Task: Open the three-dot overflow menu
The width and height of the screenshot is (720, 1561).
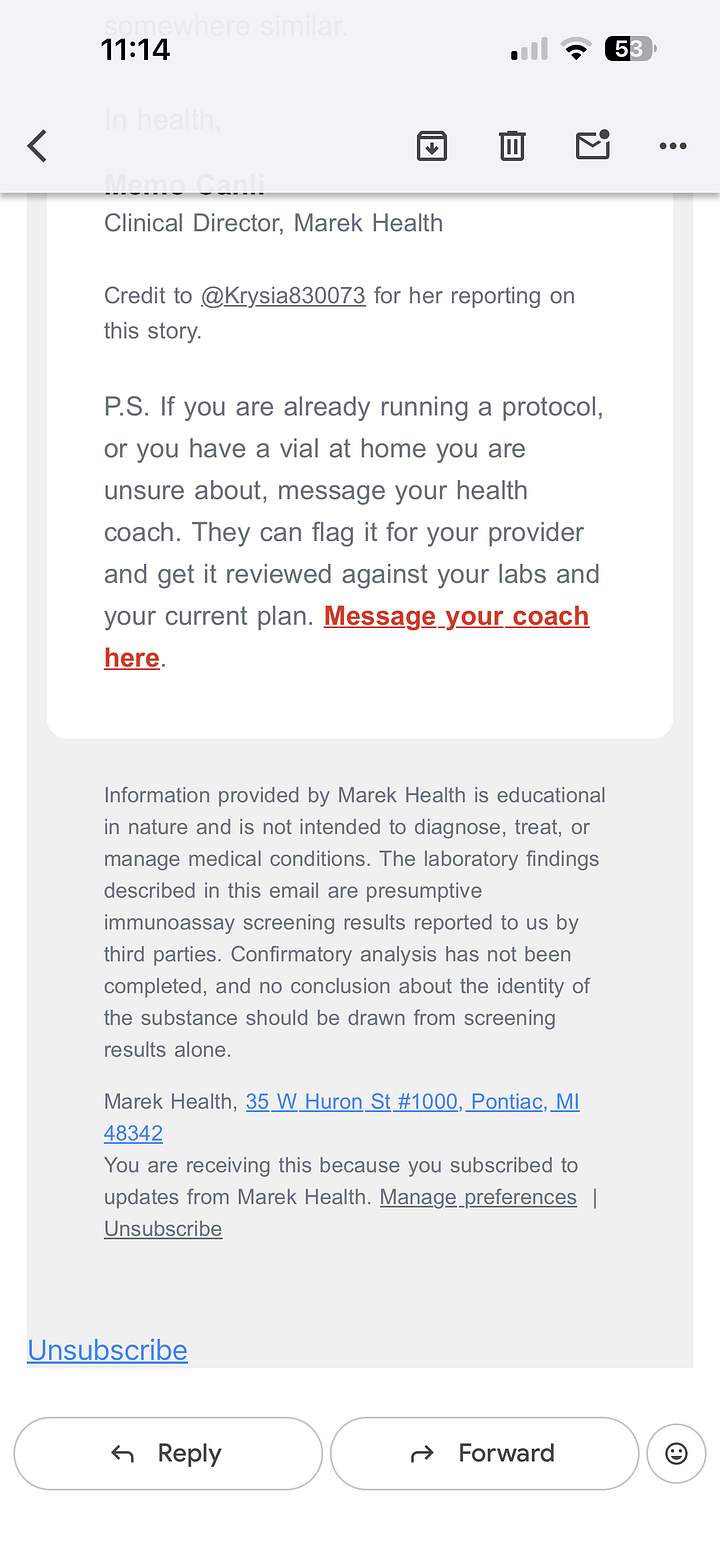Action: pyautogui.click(x=673, y=146)
